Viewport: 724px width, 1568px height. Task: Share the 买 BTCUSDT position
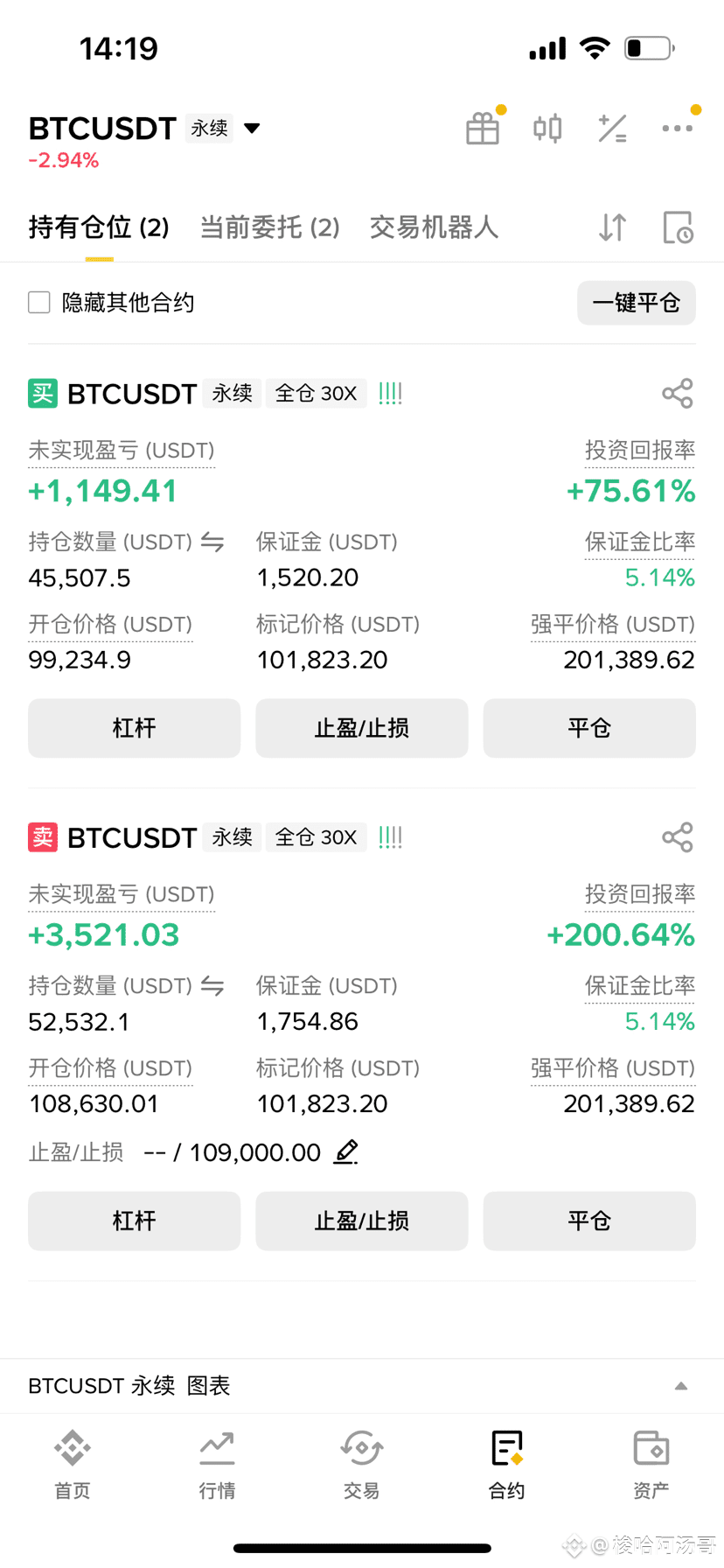[678, 394]
